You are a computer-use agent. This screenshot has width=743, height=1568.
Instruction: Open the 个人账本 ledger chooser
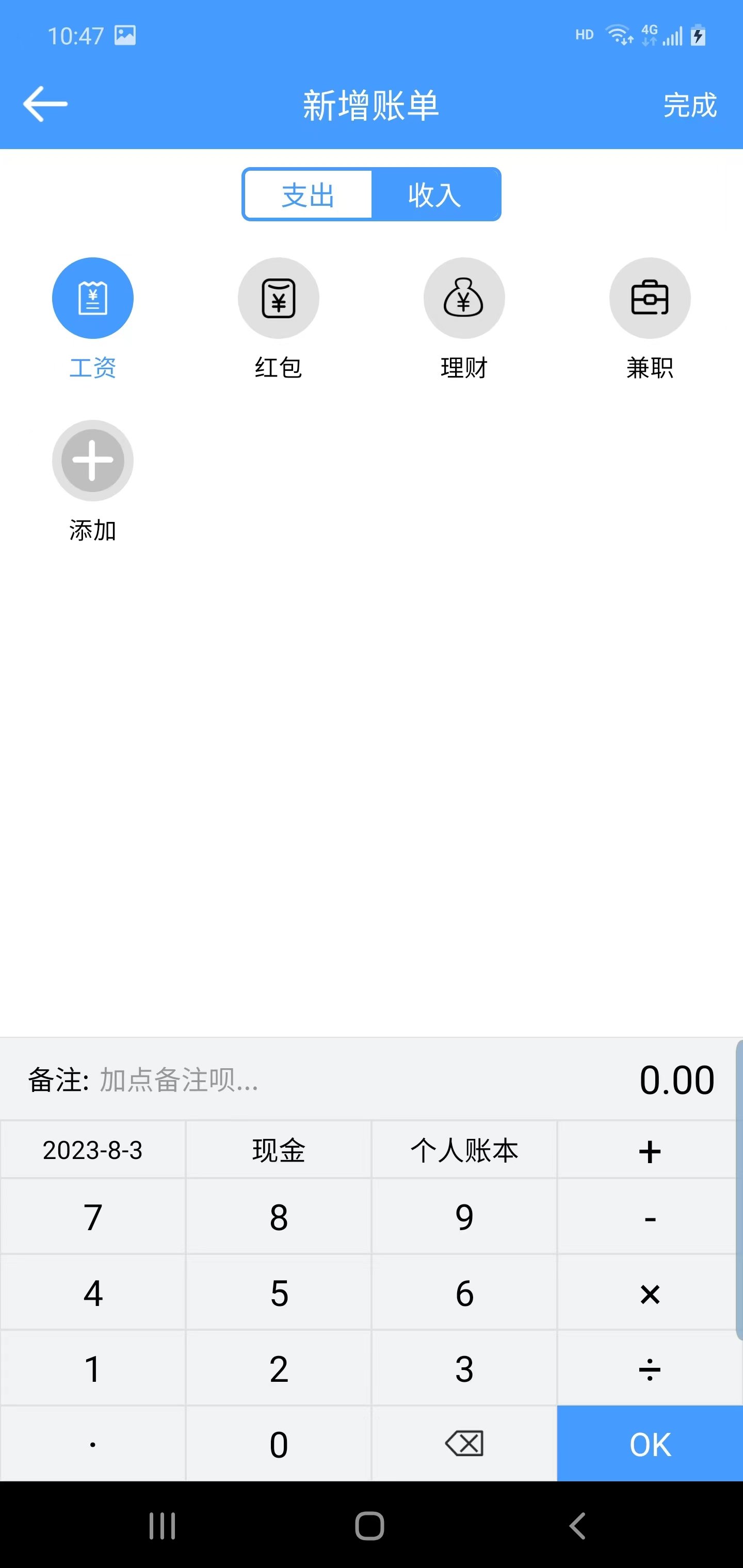tap(464, 1149)
